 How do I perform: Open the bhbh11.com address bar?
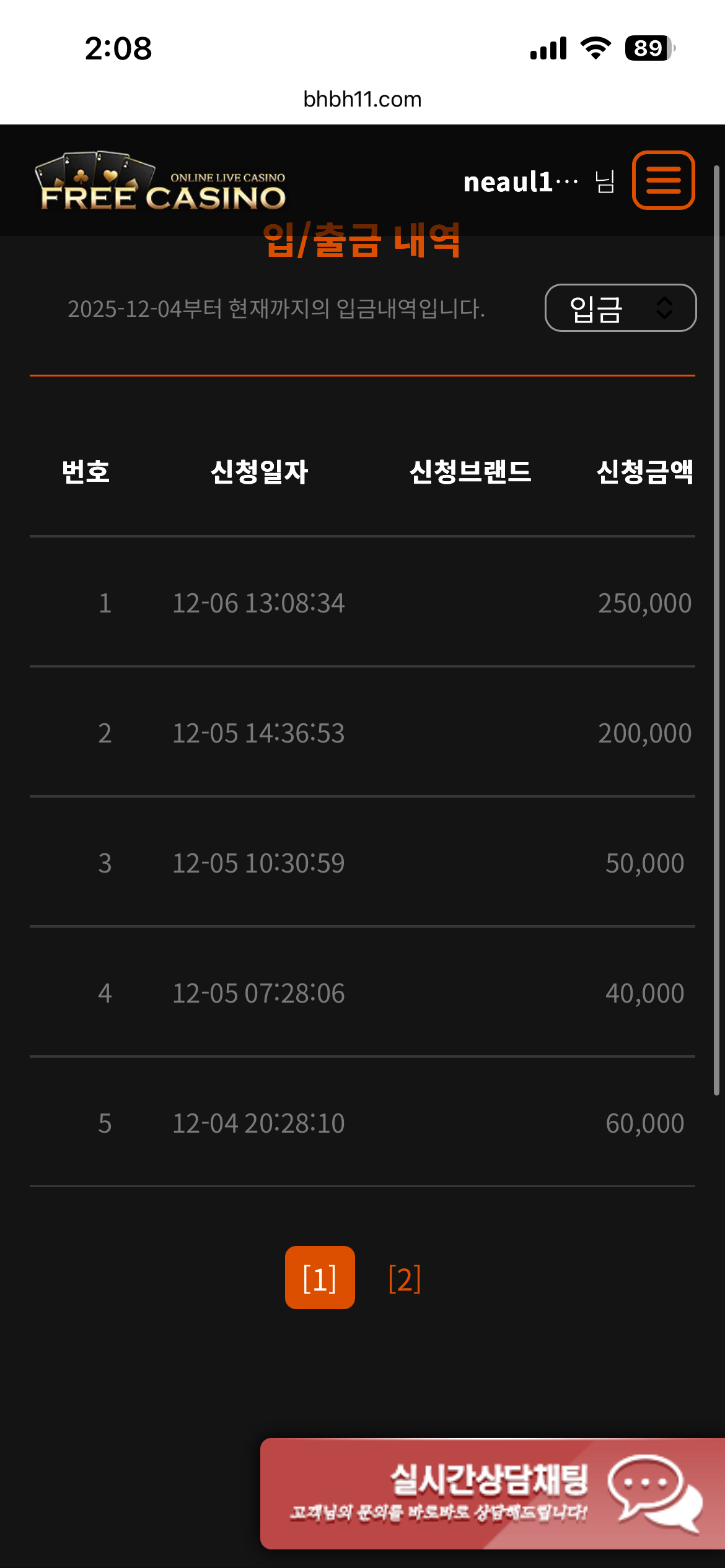click(x=362, y=99)
